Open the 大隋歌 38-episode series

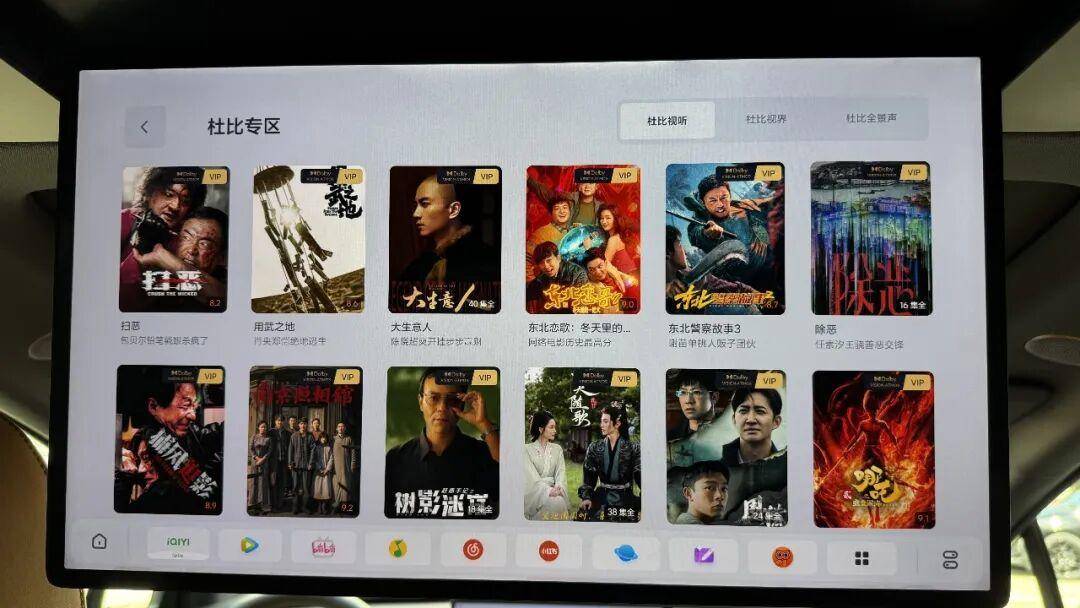(x=582, y=445)
